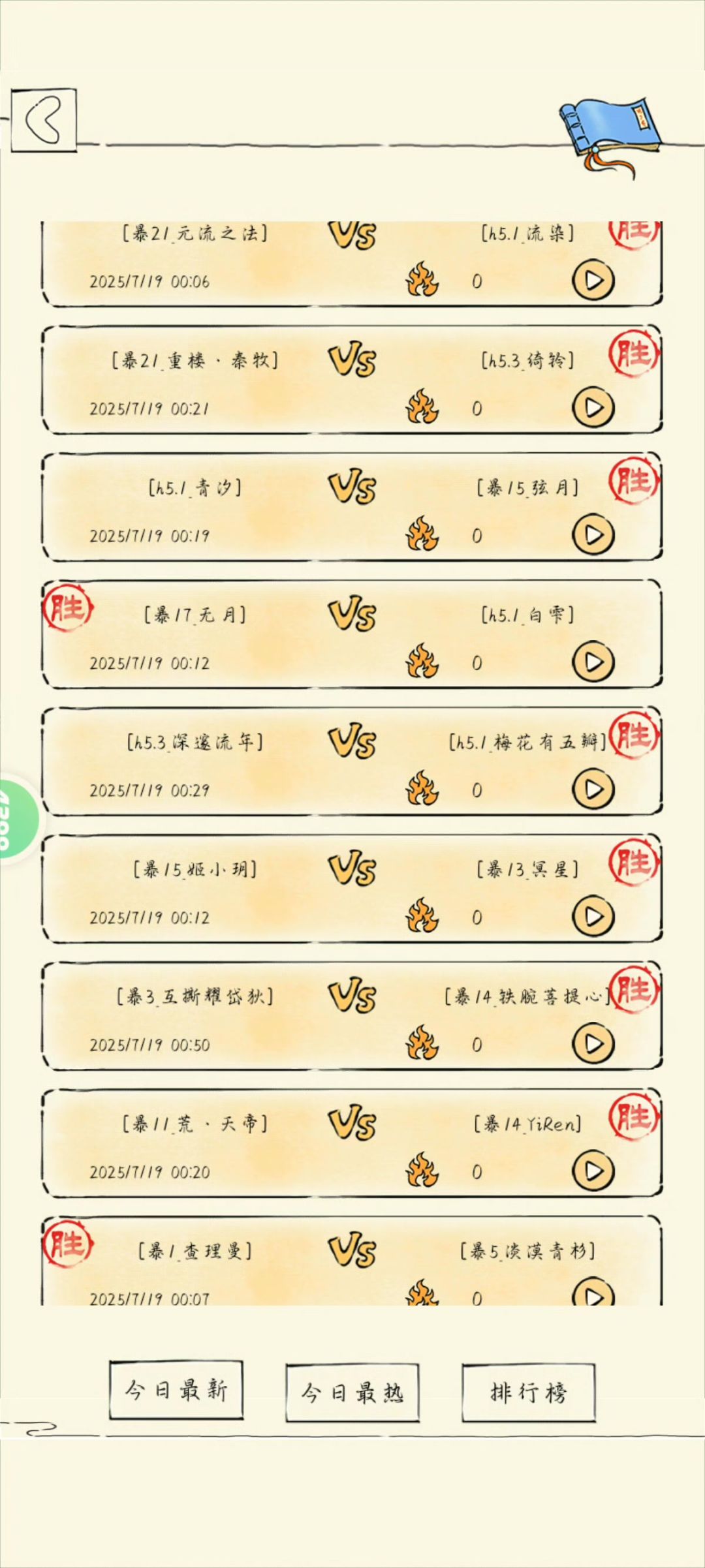Watch the 互撕耀岱狄 vs 铁腕菩提心 replay
This screenshot has width=705, height=1568.
click(x=593, y=1044)
